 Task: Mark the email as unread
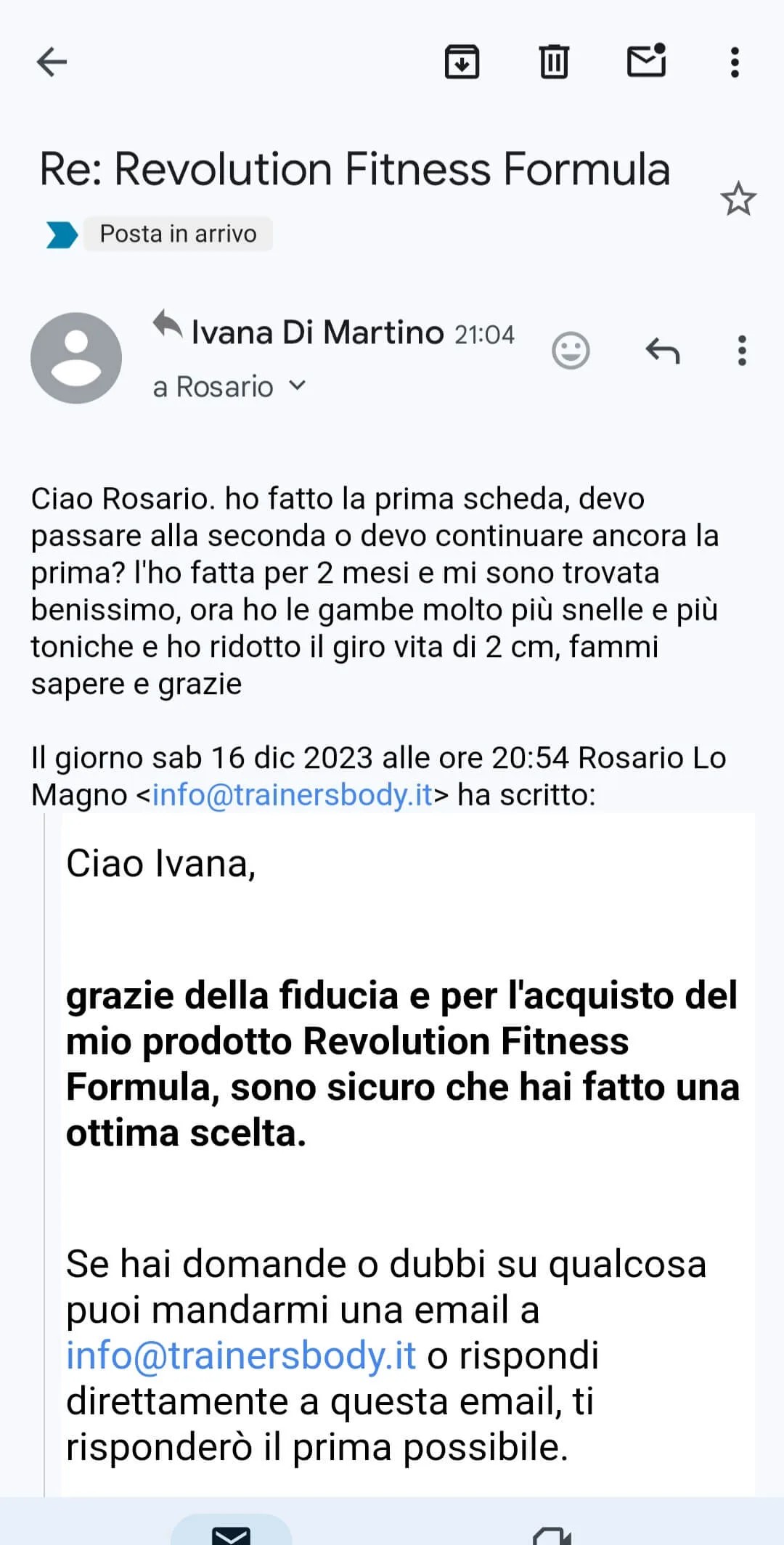[646, 60]
